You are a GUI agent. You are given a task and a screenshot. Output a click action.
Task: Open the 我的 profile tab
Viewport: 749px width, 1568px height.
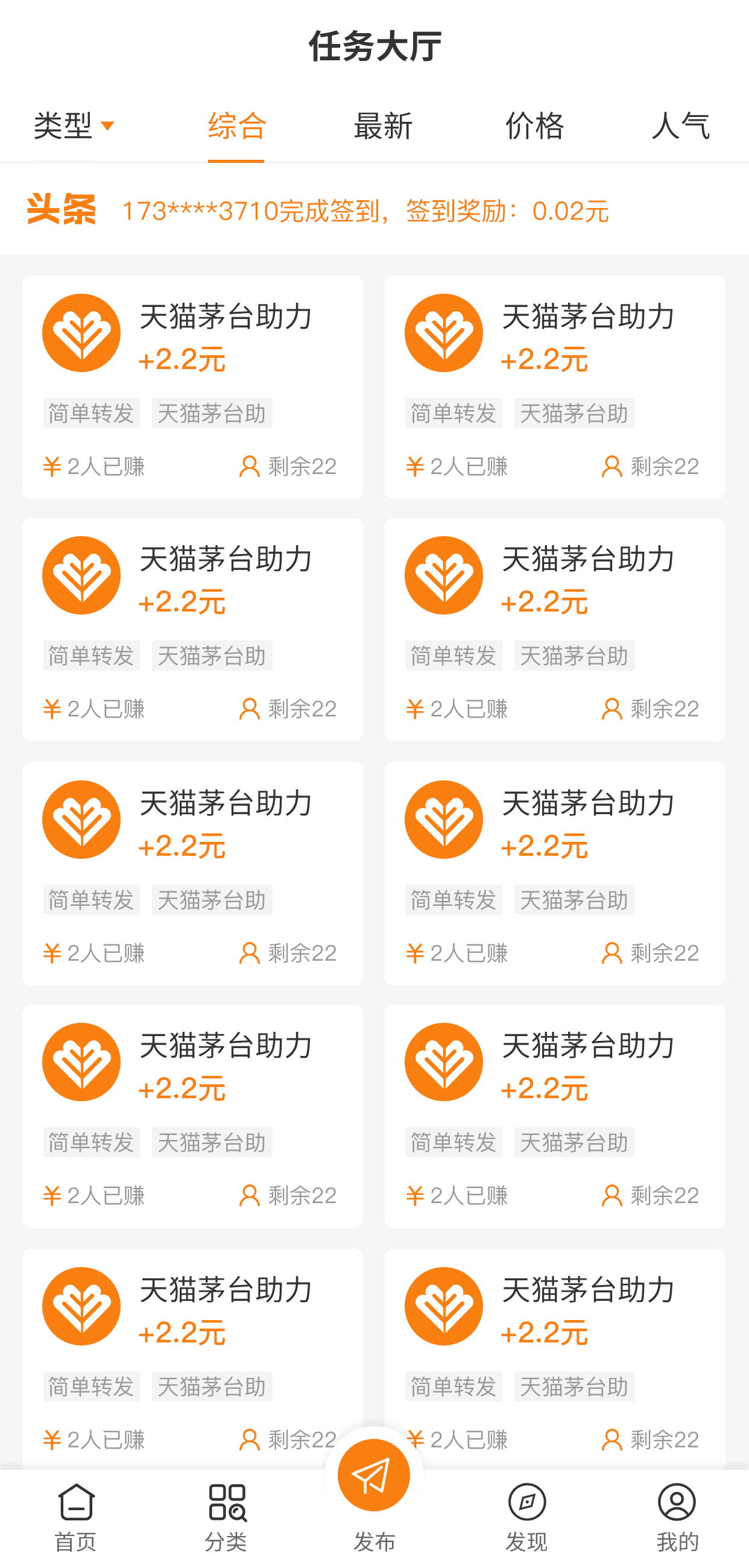click(677, 1516)
